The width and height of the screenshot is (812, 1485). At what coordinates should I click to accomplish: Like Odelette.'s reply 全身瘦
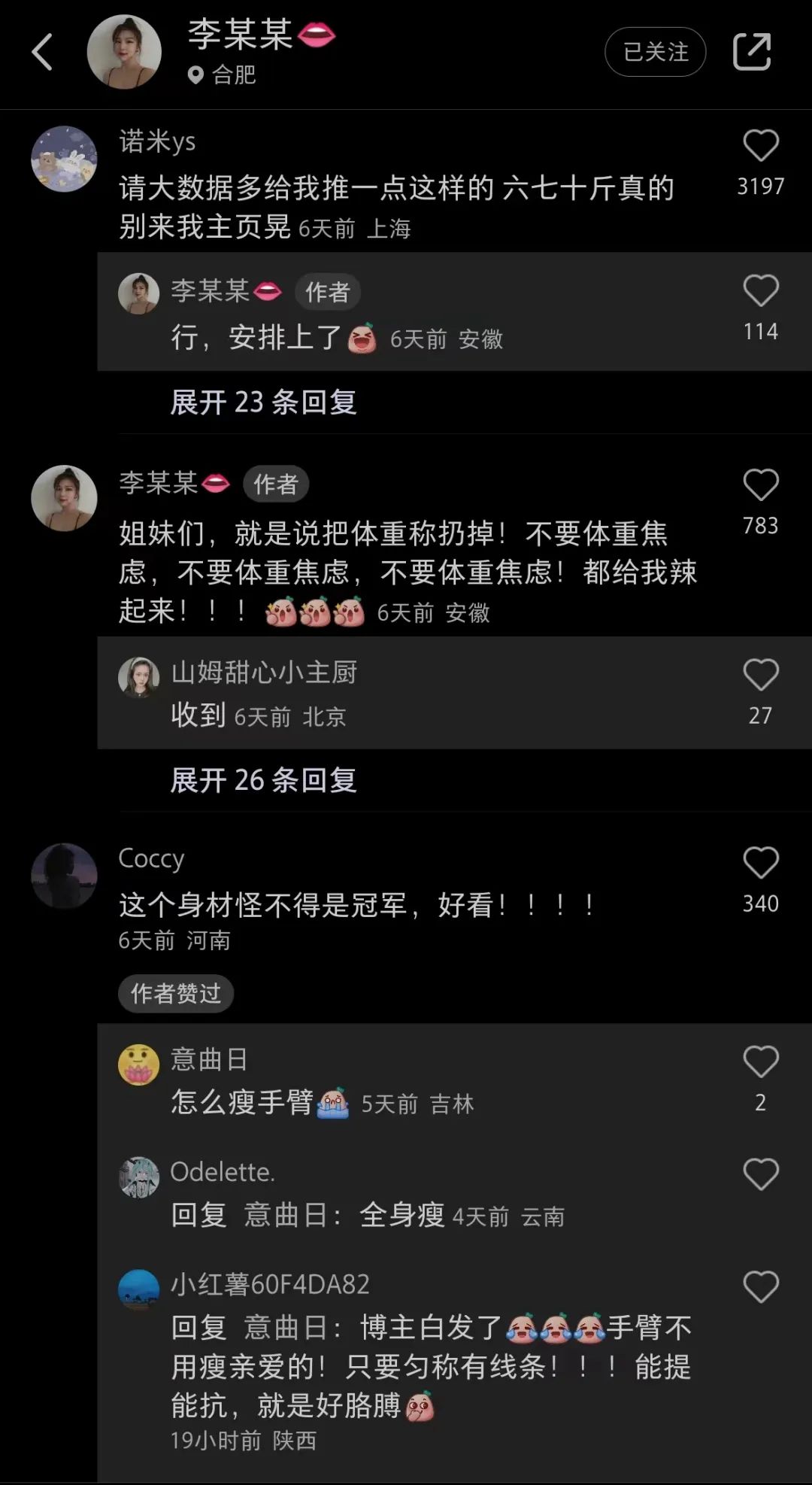(760, 1174)
